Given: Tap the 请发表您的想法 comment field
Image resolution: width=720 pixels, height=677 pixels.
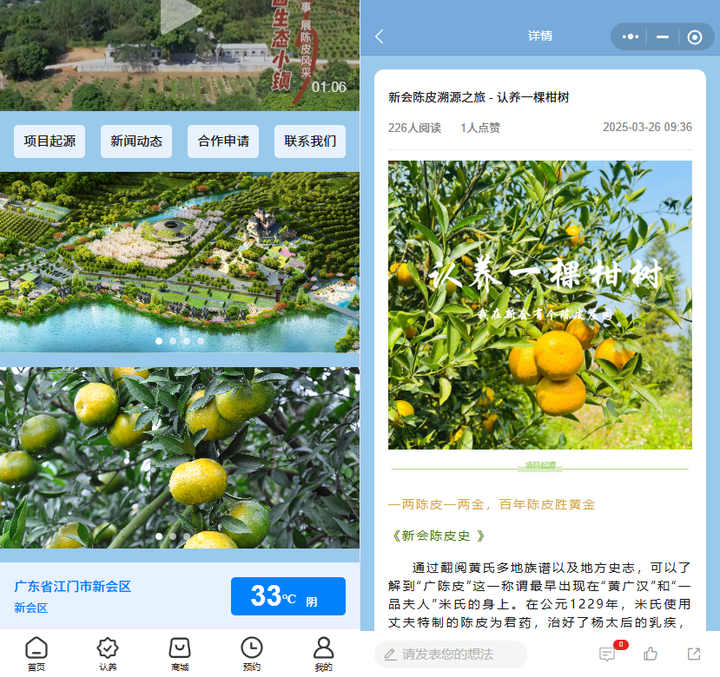Looking at the screenshot, I should tap(450, 654).
